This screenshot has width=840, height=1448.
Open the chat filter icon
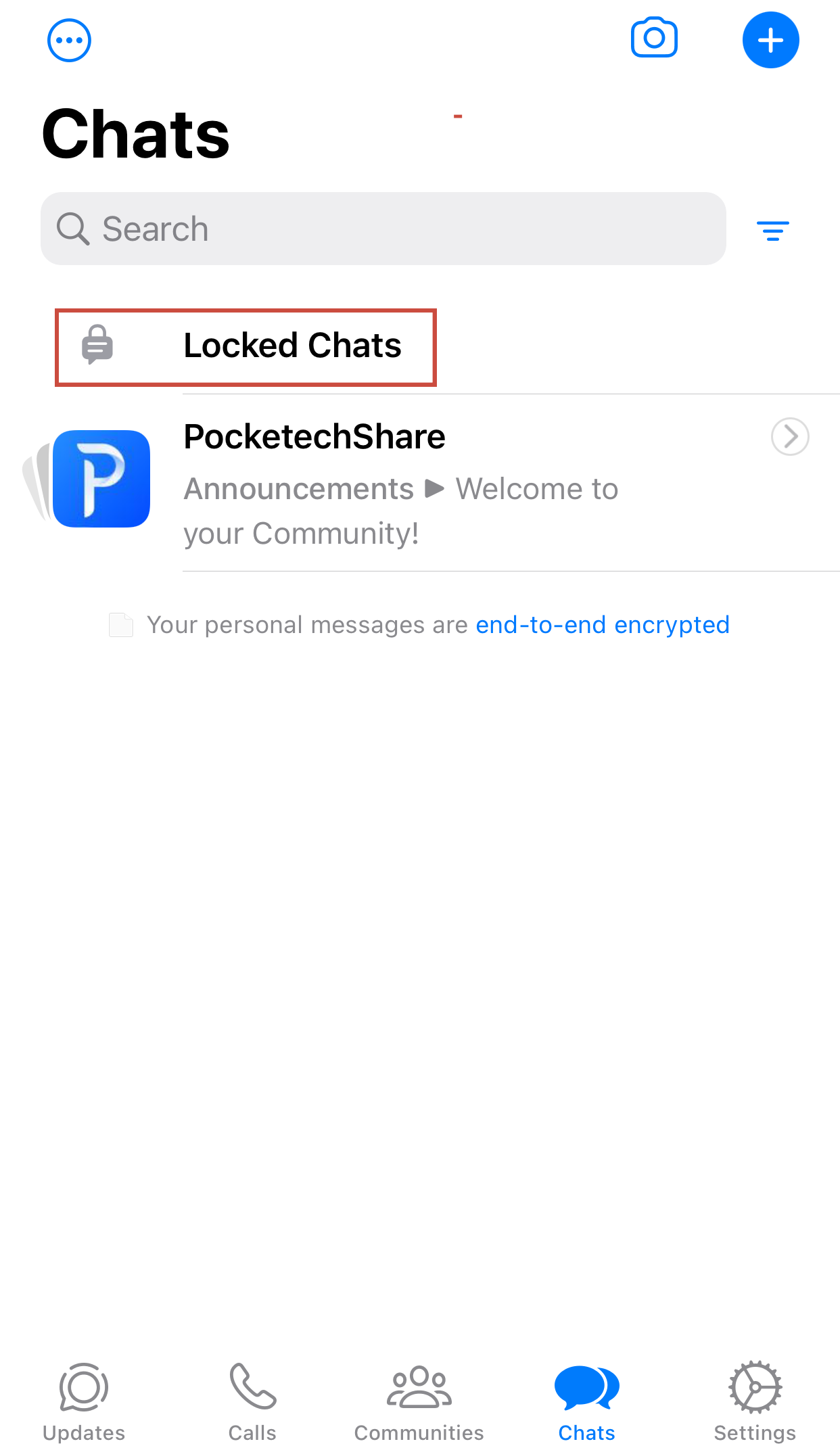(x=772, y=231)
